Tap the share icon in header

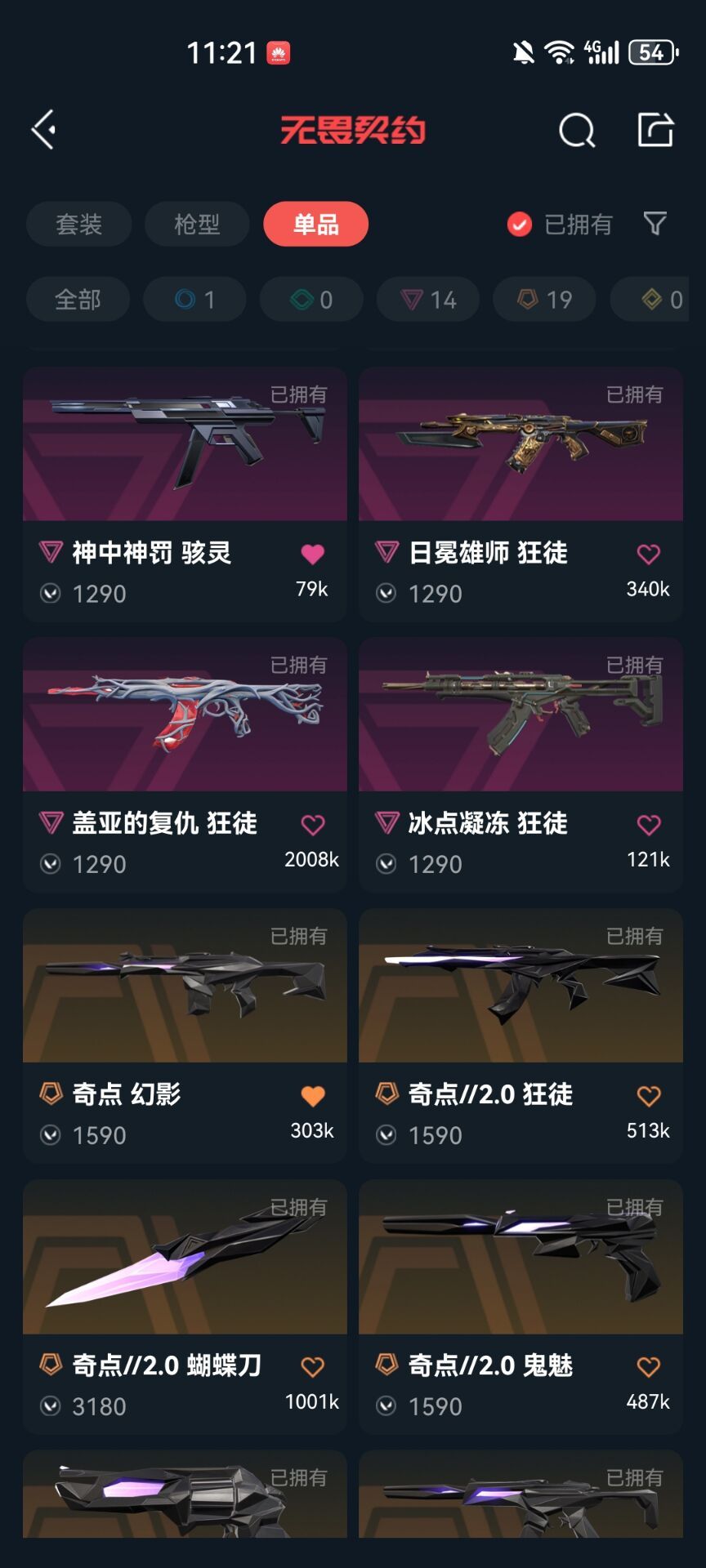point(655,130)
